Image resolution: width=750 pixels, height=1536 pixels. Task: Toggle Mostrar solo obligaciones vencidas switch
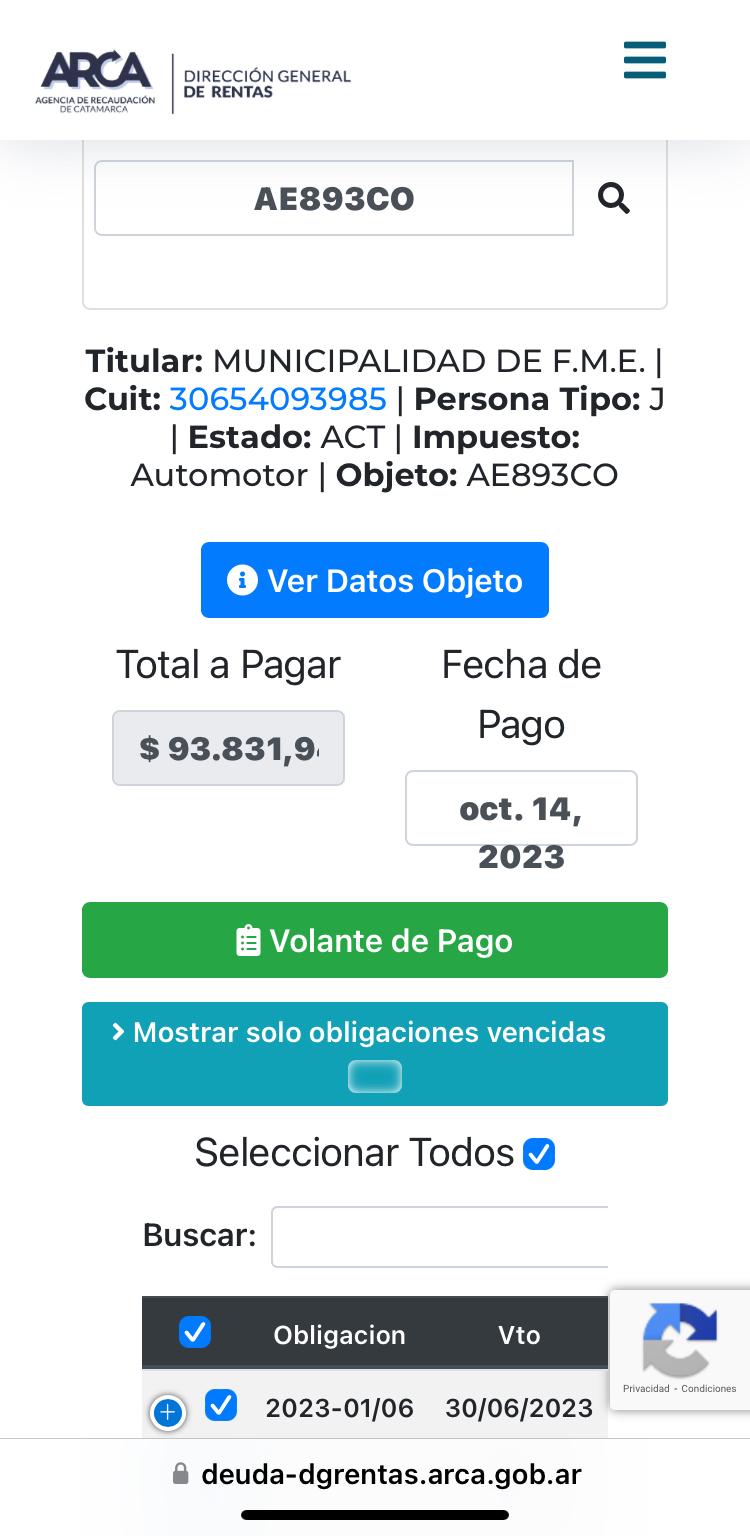[x=374, y=1076]
